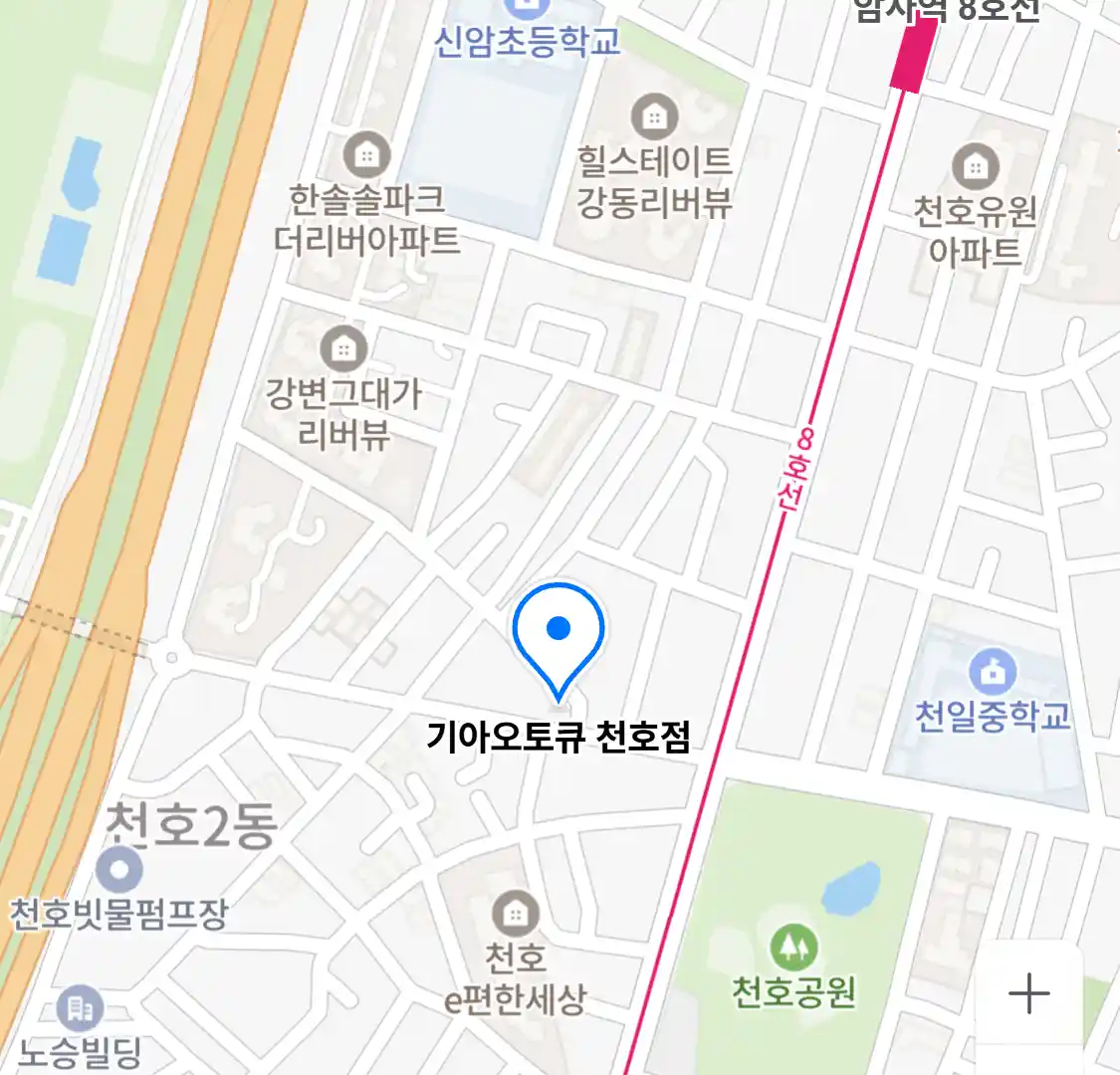The image size is (1120, 1075).
Task: Zoom in with the plus button
Action: [1028, 993]
